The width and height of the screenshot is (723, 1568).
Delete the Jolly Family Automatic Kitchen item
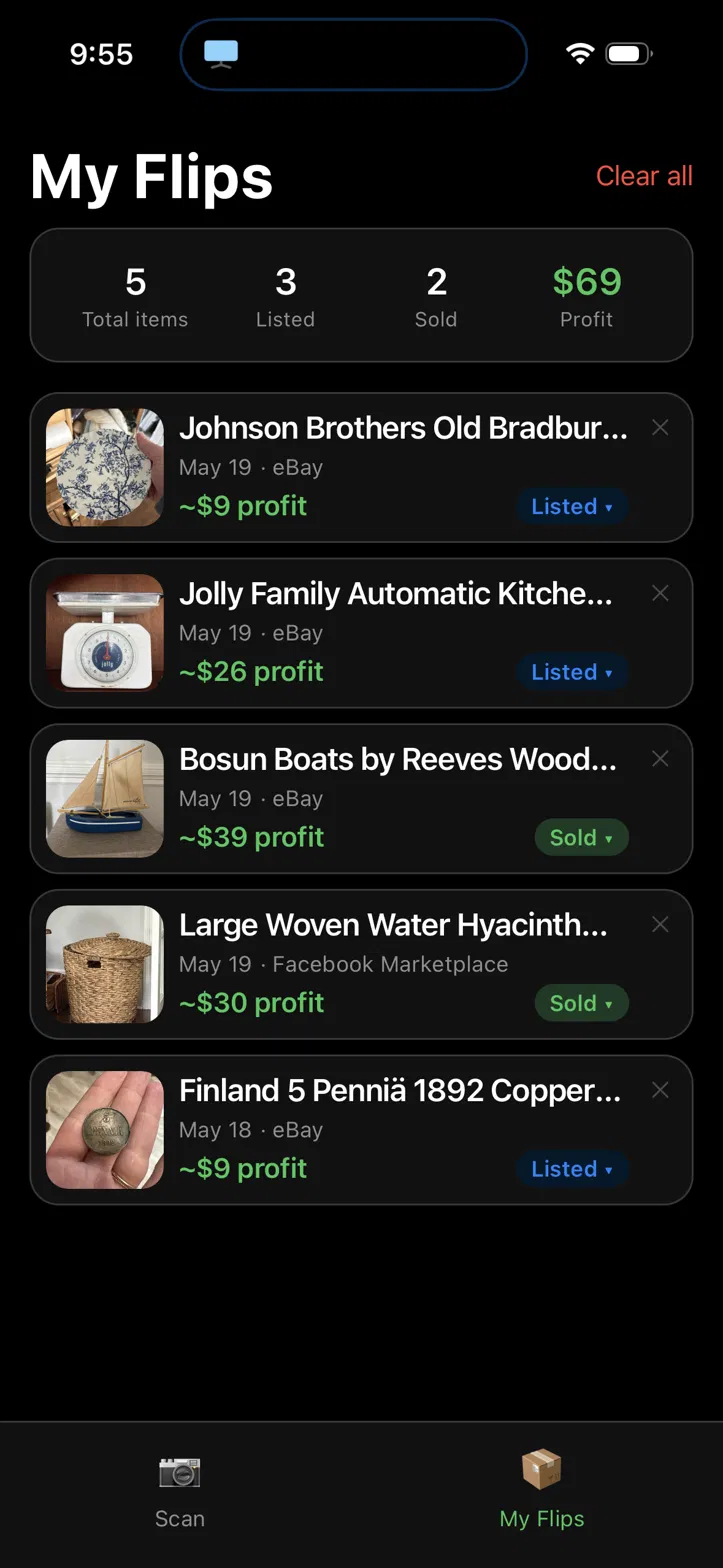tap(660, 593)
